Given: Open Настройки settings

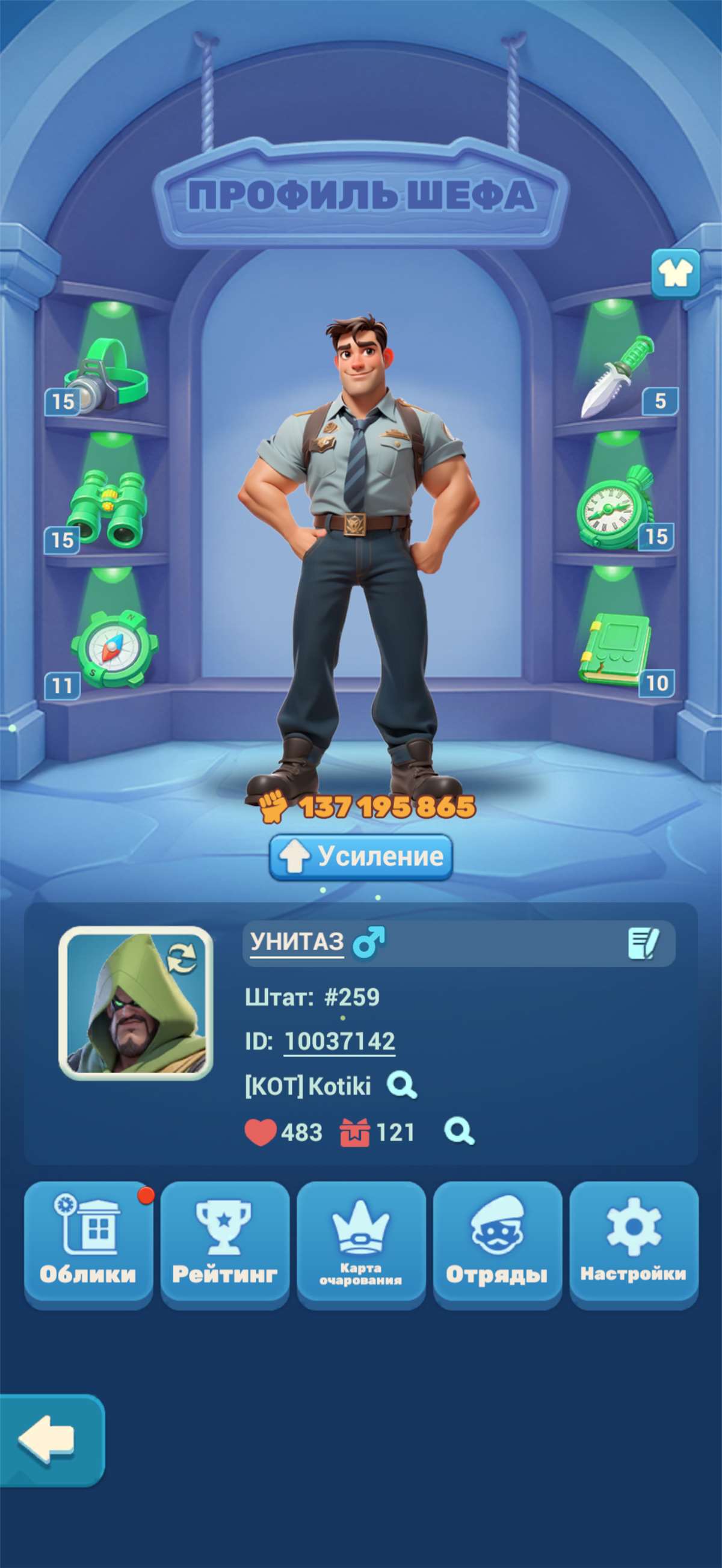Looking at the screenshot, I should (634, 1244).
